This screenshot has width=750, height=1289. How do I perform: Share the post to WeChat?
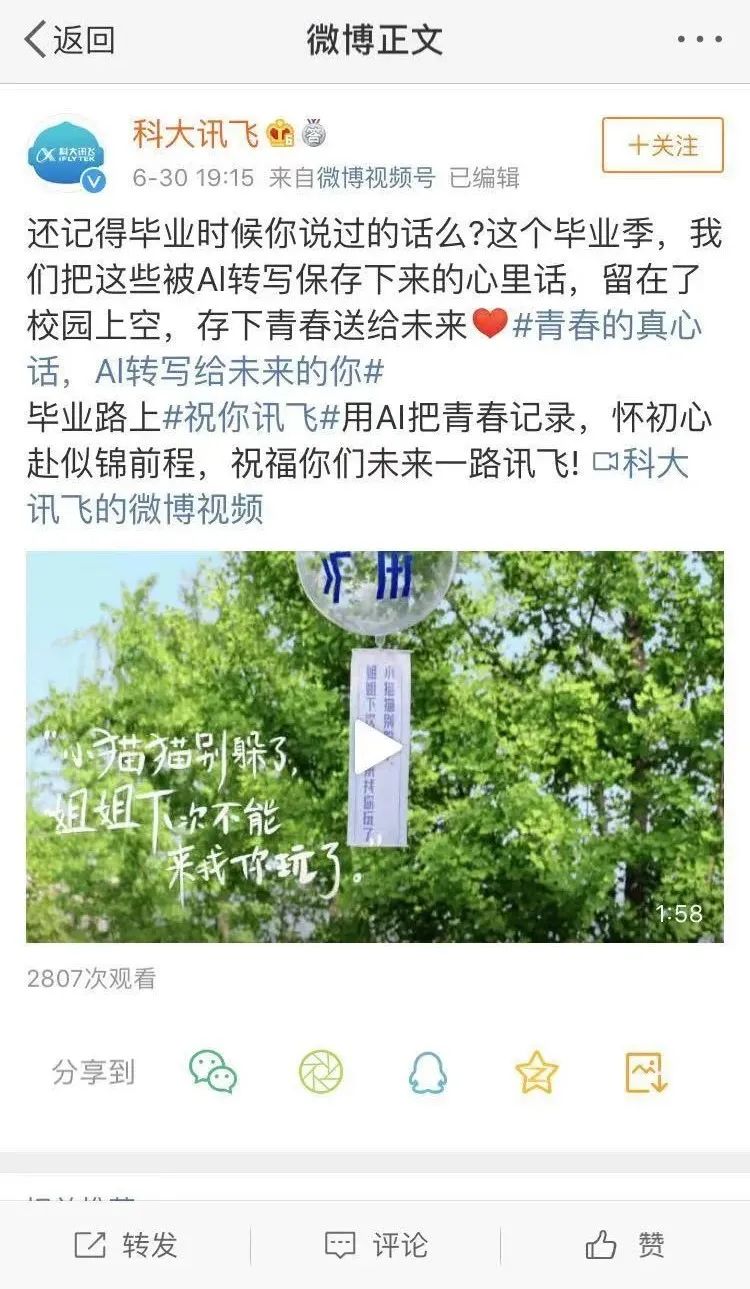[213, 1072]
